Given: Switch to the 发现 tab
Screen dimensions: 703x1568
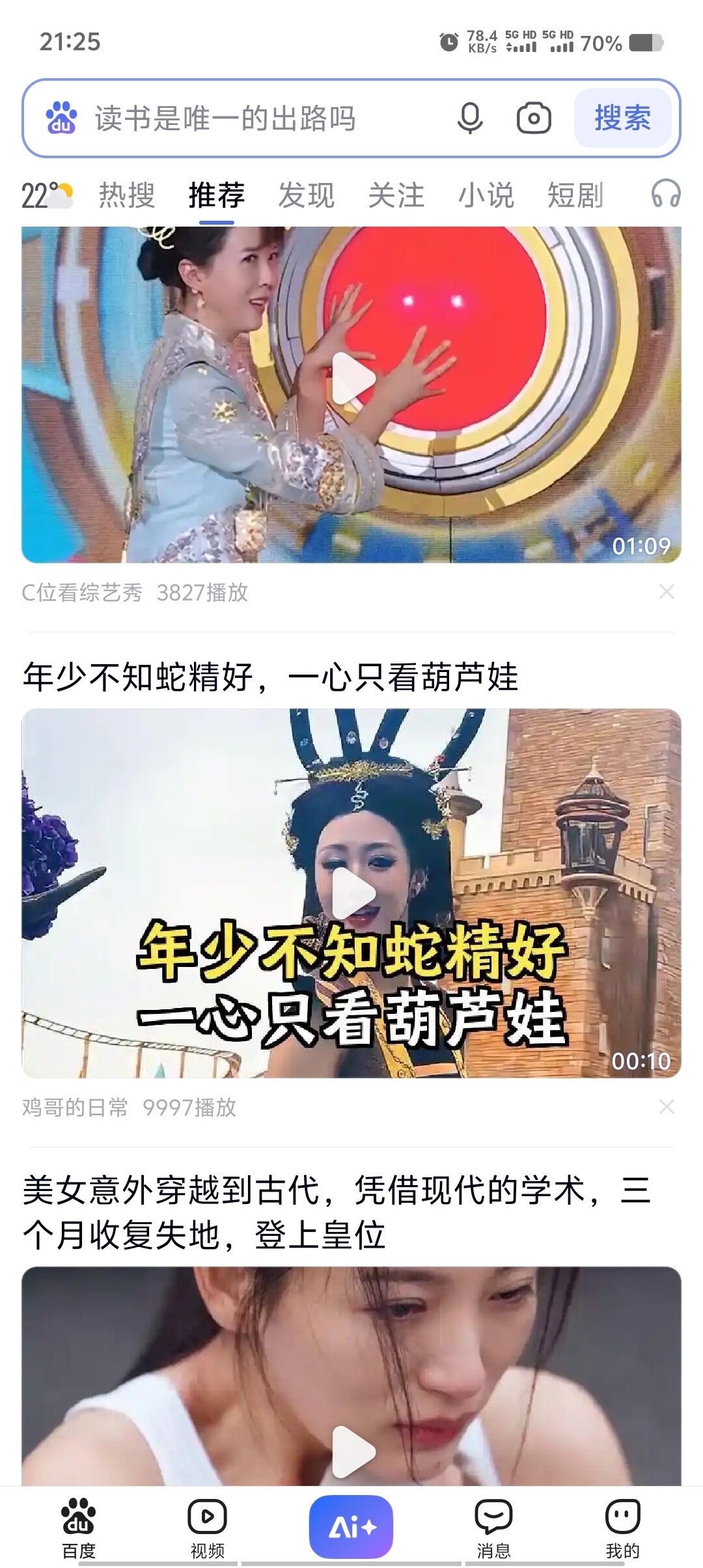Looking at the screenshot, I should tap(307, 195).
